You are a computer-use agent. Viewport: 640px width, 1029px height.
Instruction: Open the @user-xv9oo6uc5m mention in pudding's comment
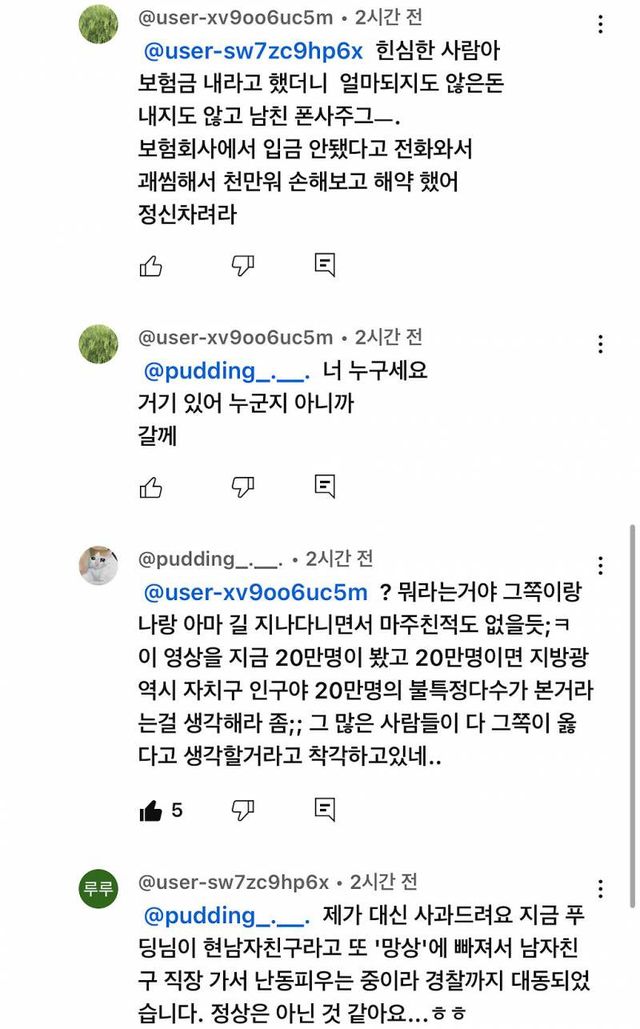(255, 593)
